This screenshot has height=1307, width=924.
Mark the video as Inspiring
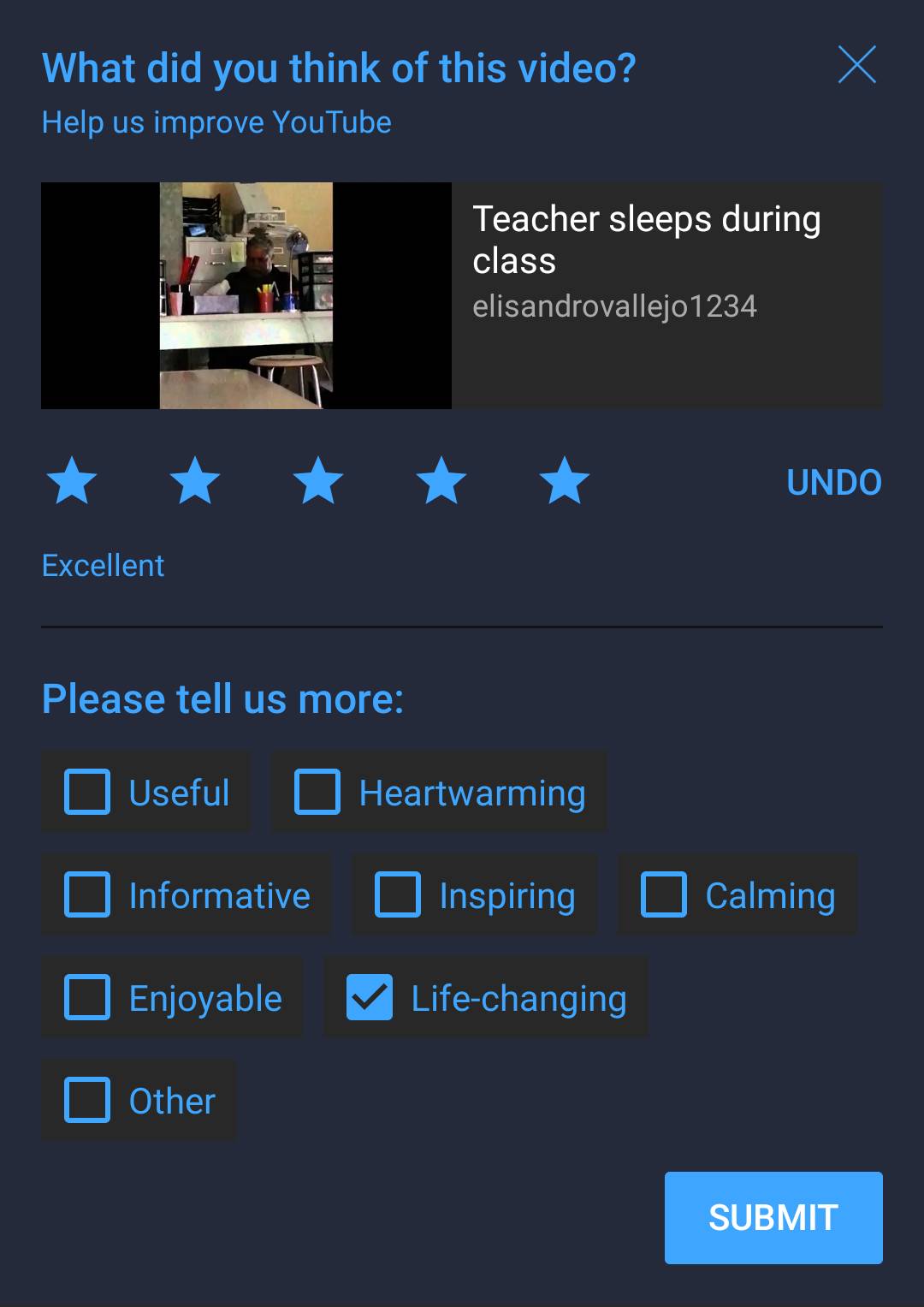(398, 894)
